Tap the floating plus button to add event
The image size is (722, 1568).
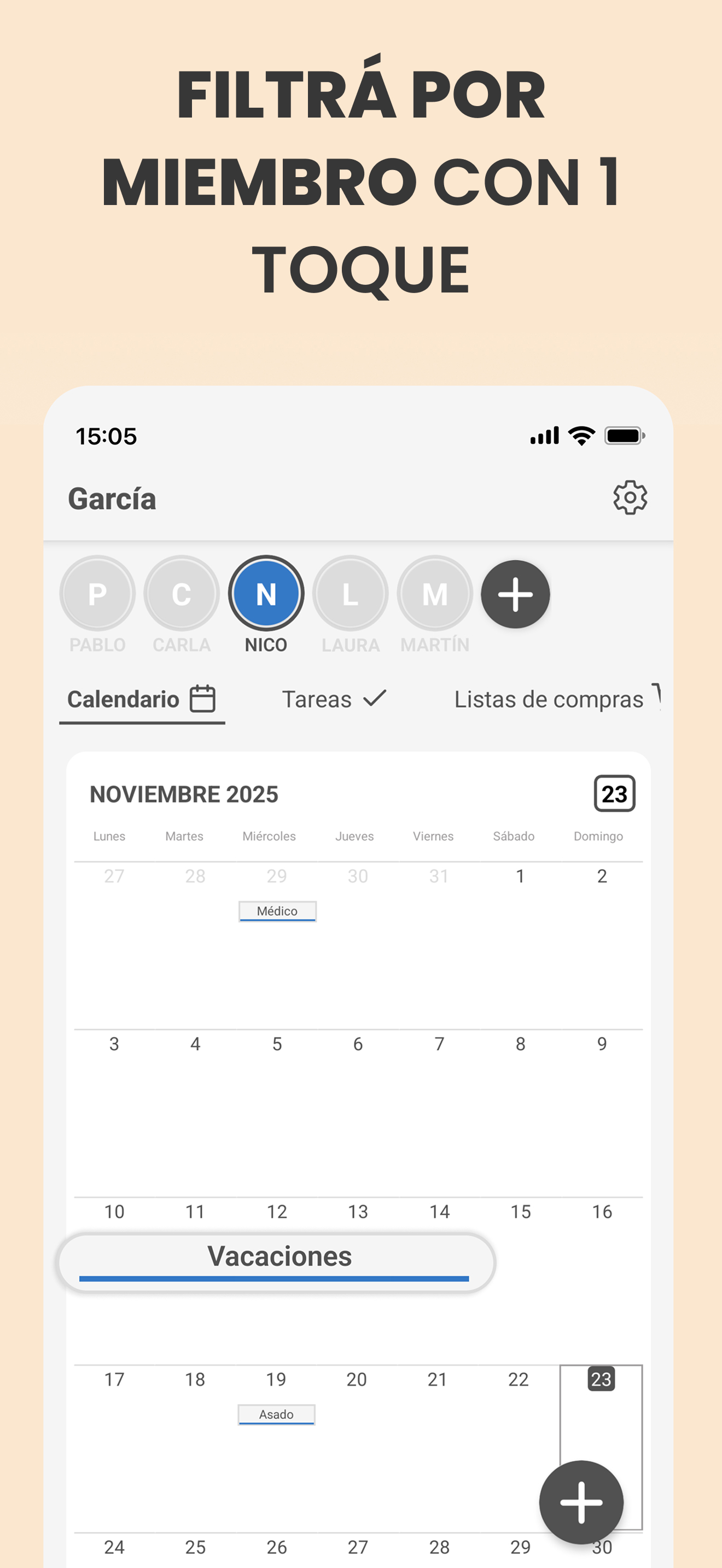pos(581,1502)
